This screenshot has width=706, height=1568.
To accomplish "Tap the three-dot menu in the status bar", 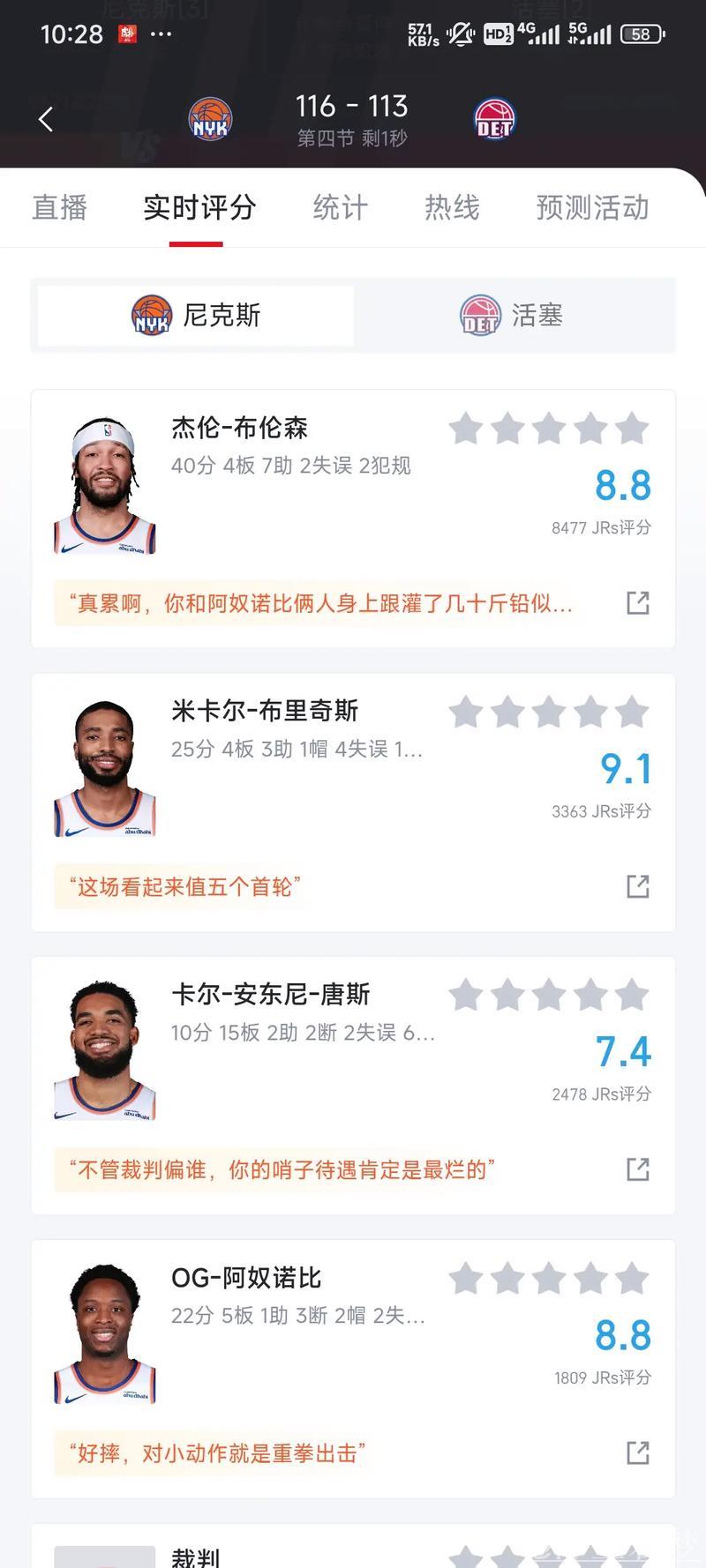I will coord(161,35).
